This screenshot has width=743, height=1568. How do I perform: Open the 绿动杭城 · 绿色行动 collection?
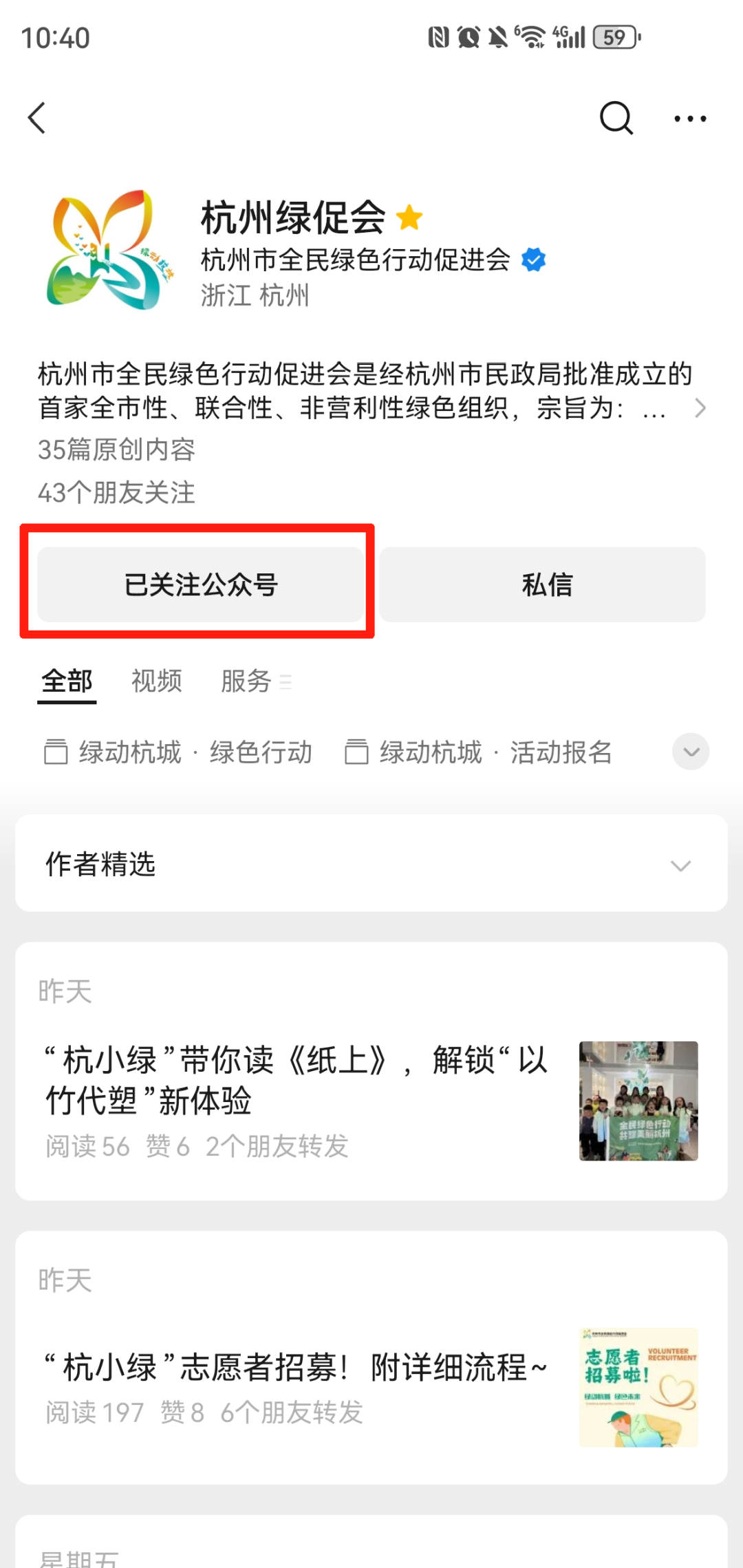(x=179, y=752)
